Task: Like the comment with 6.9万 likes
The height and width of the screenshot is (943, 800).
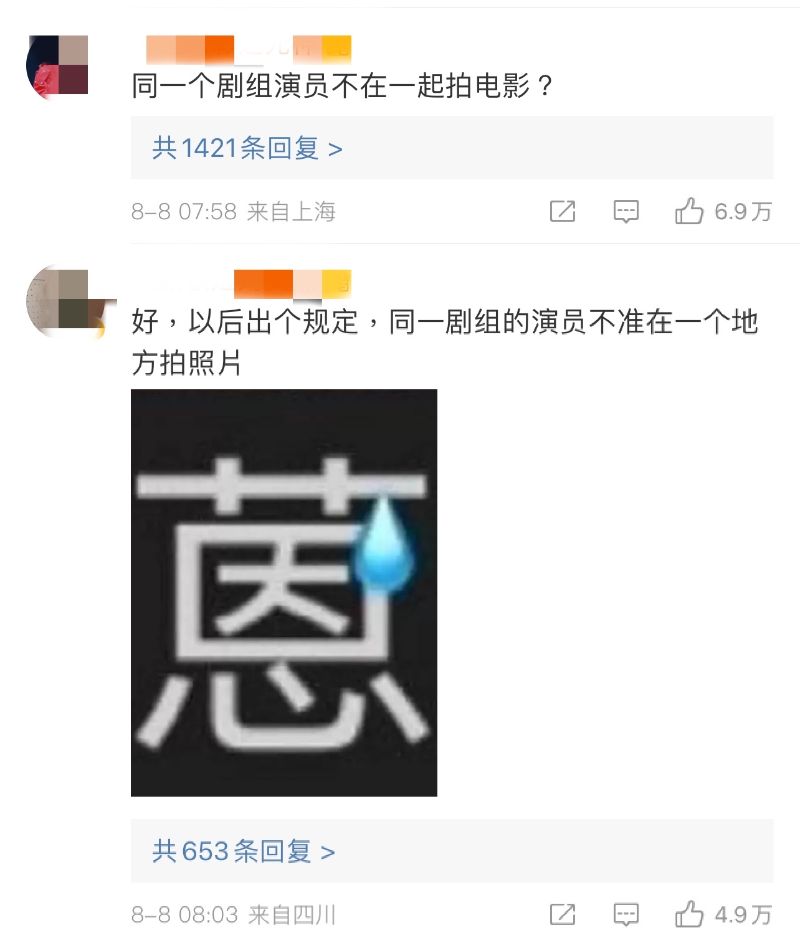Action: point(690,211)
